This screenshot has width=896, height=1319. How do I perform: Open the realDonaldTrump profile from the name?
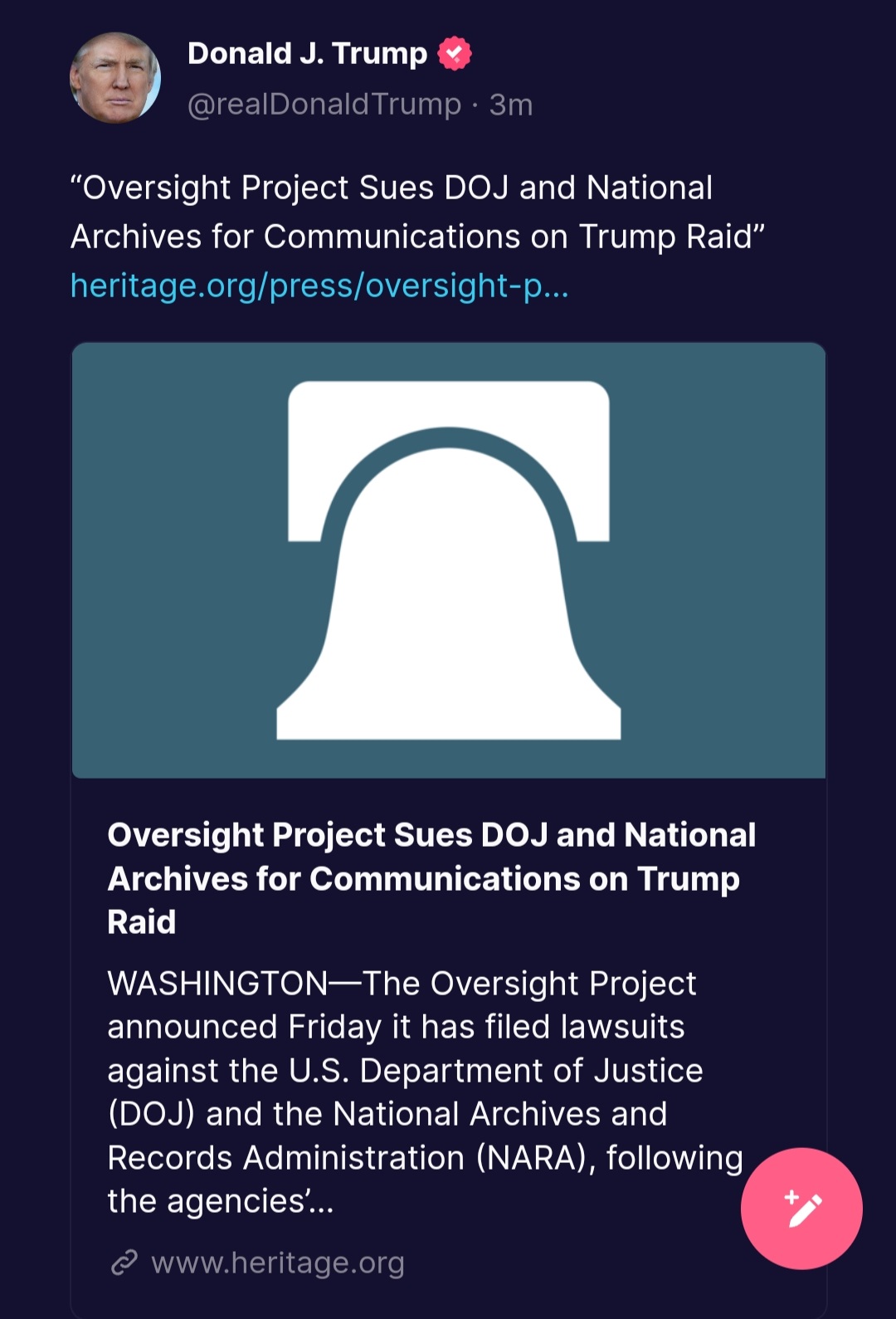click(x=307, y=54)
